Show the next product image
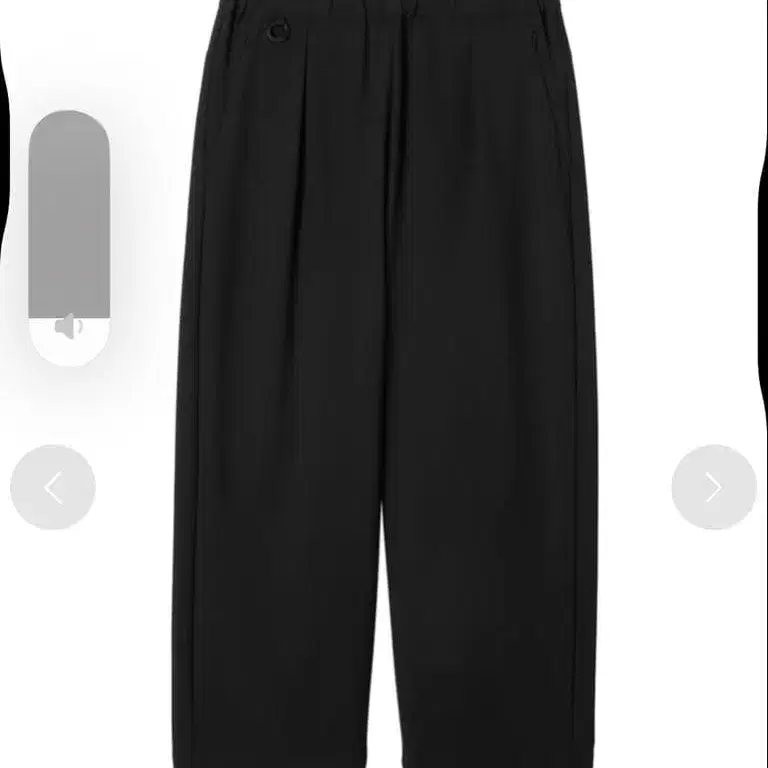The height and width of the screenshot is (768, 768). pyautogui.click(x=714, y=487)
